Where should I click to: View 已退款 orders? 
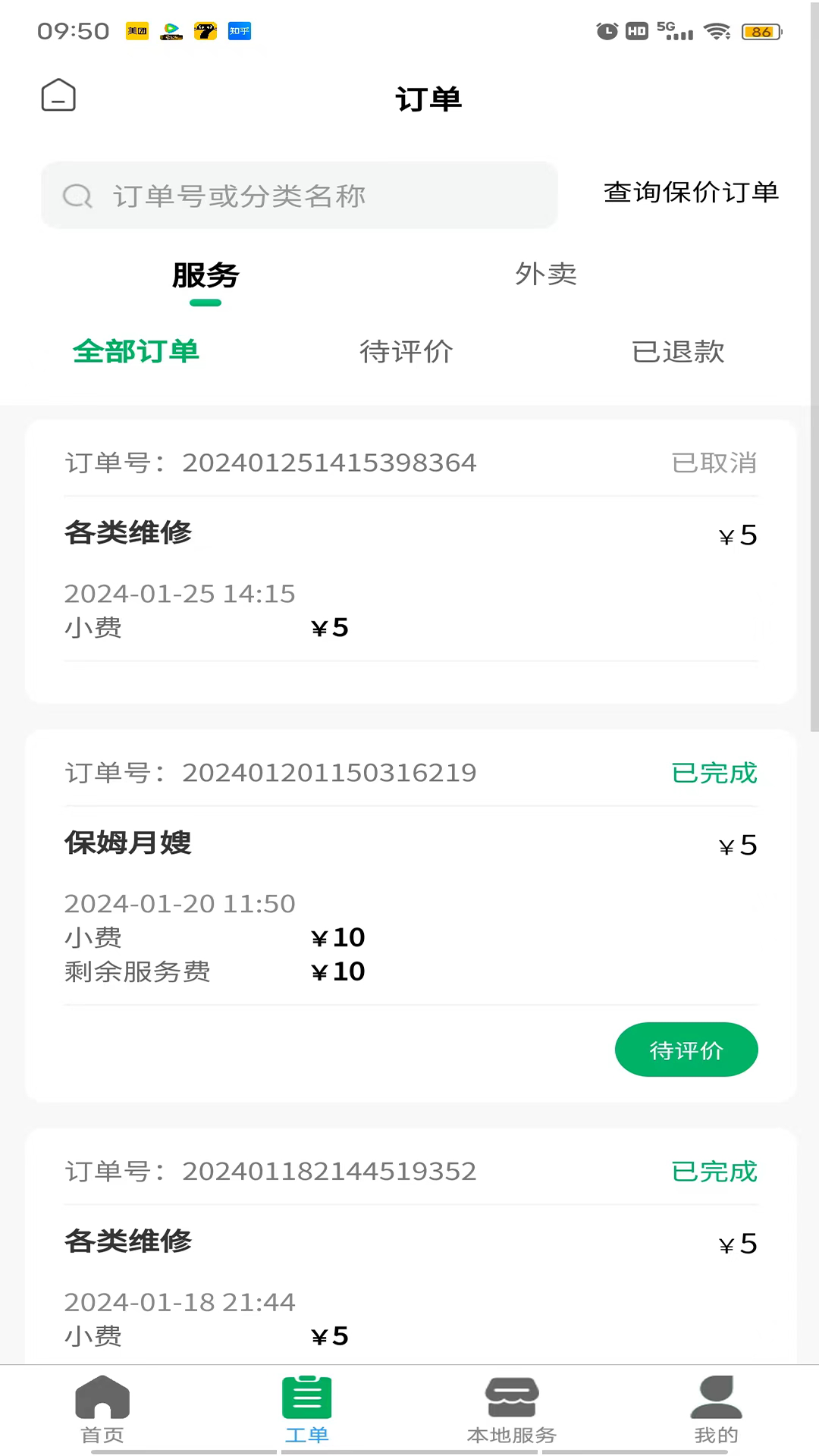pyautogui.click(x=678, y=352)
